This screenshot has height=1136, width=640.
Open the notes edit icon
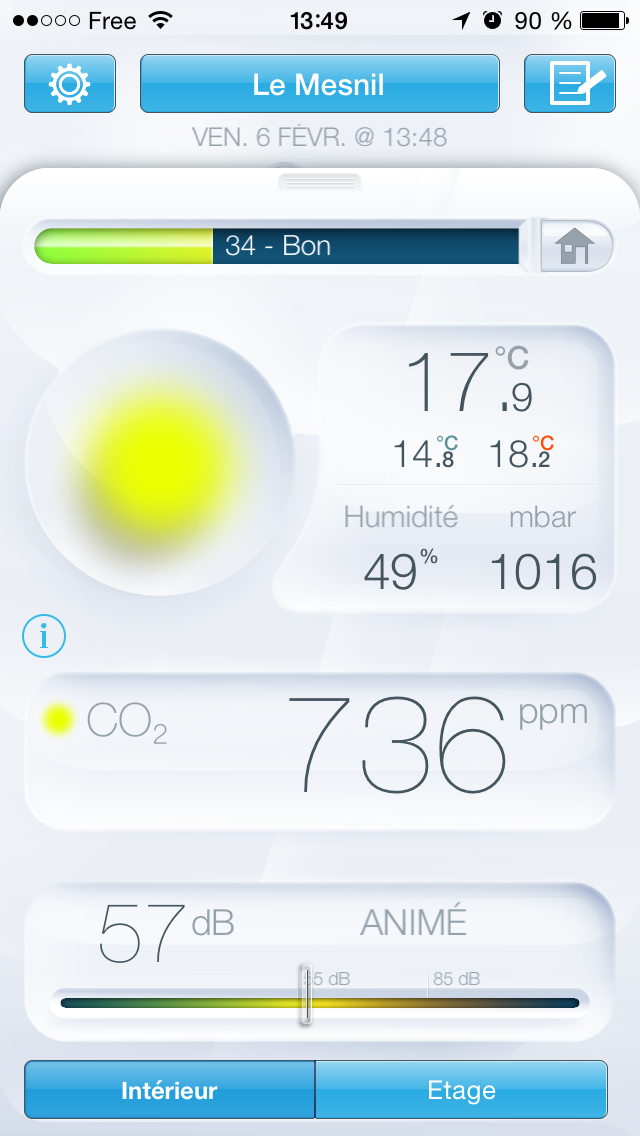coord(569,84)
